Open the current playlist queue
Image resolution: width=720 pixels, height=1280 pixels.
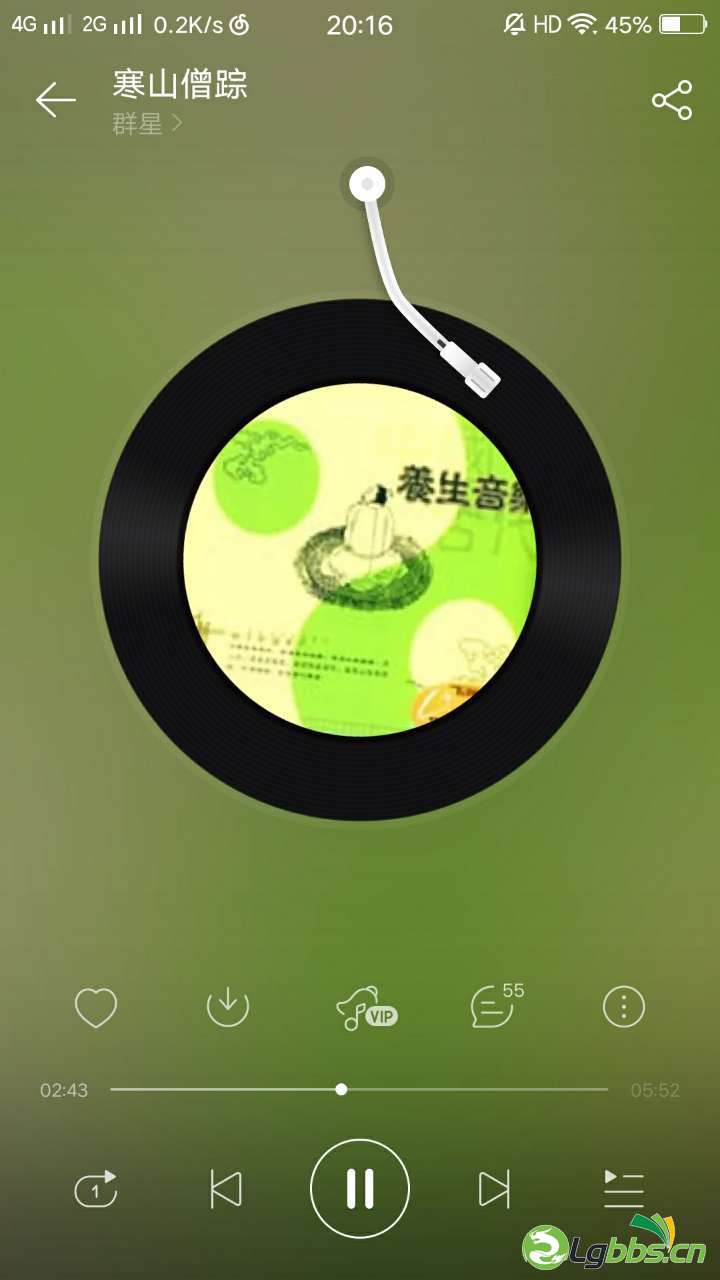(x=624, y=1189)
